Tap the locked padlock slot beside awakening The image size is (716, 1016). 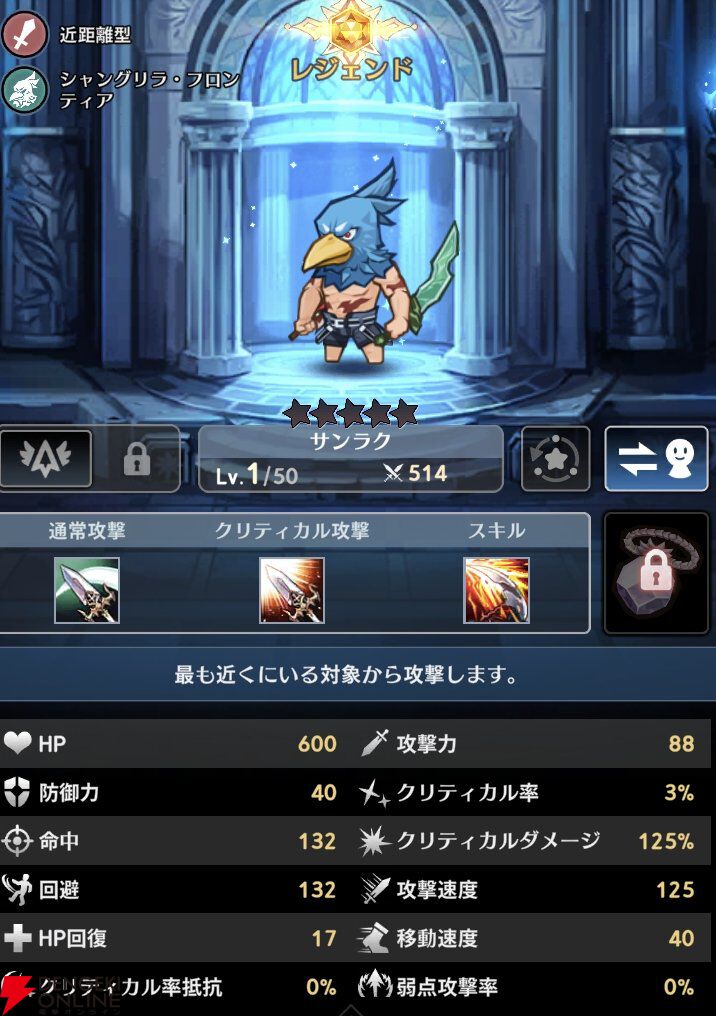click(136, 460)
